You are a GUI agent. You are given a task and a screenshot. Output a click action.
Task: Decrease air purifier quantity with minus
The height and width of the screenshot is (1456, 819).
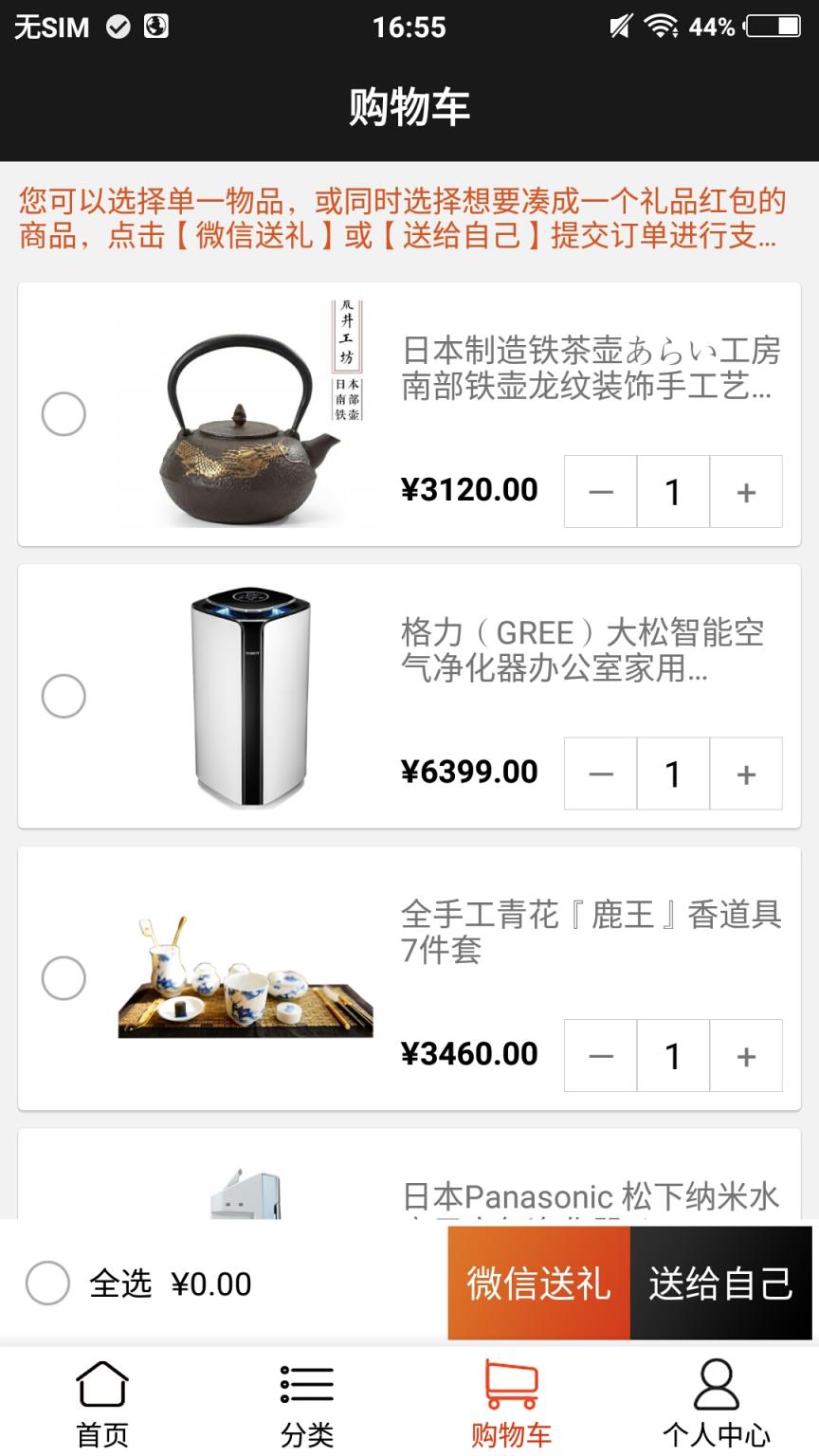pos(599,774)
